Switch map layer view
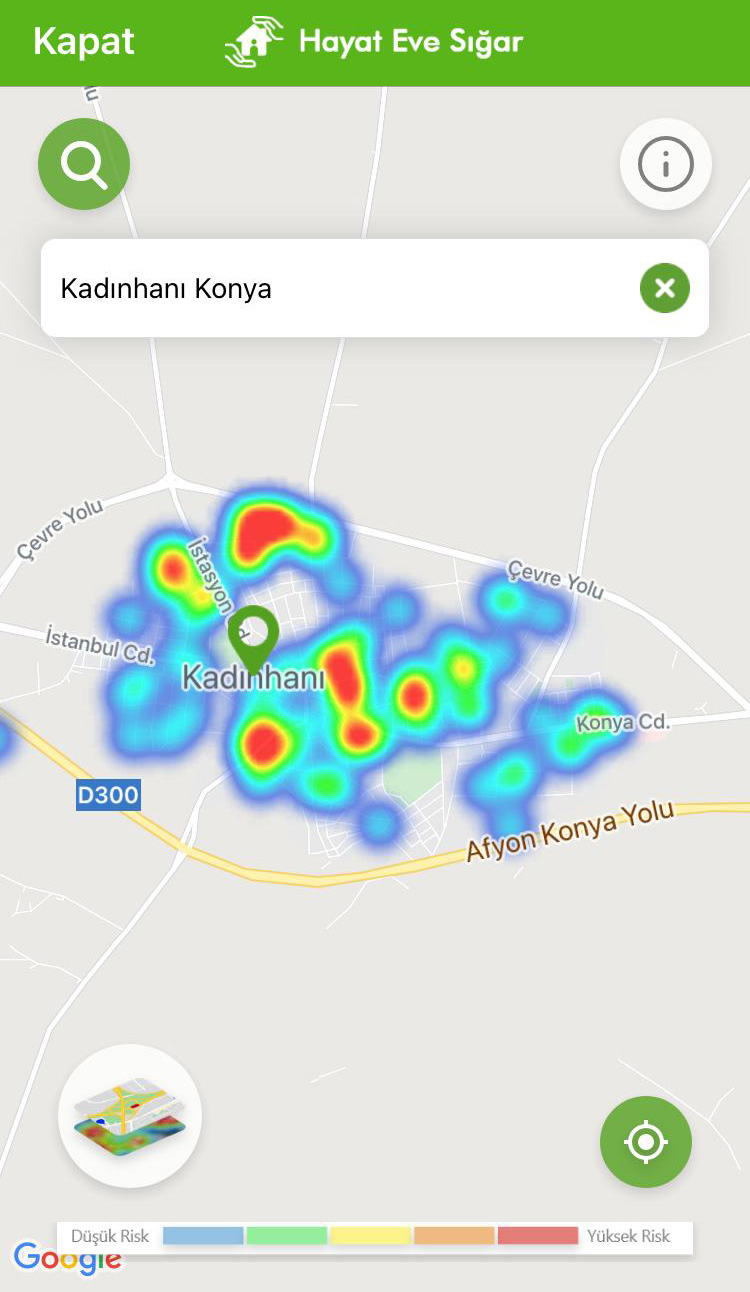 (x=130, y=1115)
